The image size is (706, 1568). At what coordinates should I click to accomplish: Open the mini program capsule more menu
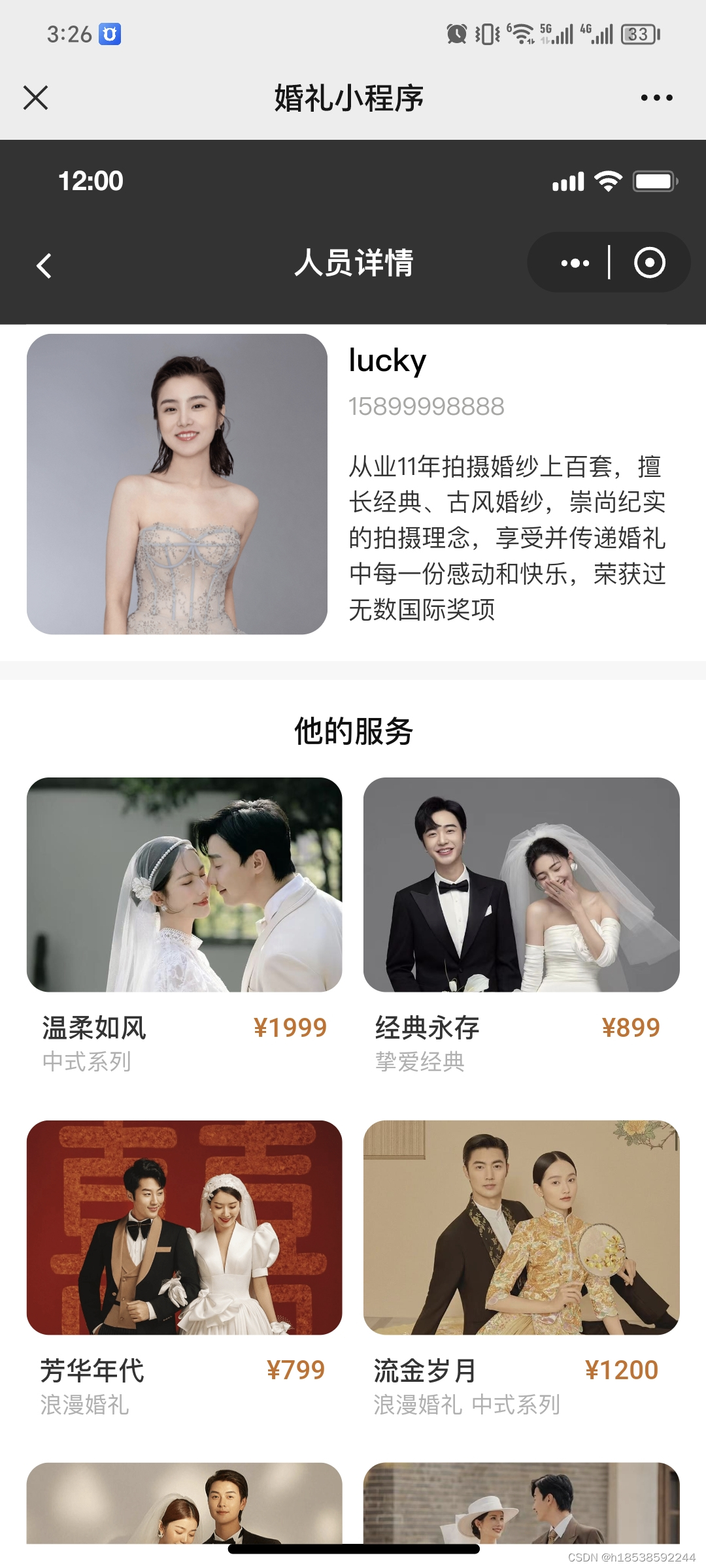575,263
